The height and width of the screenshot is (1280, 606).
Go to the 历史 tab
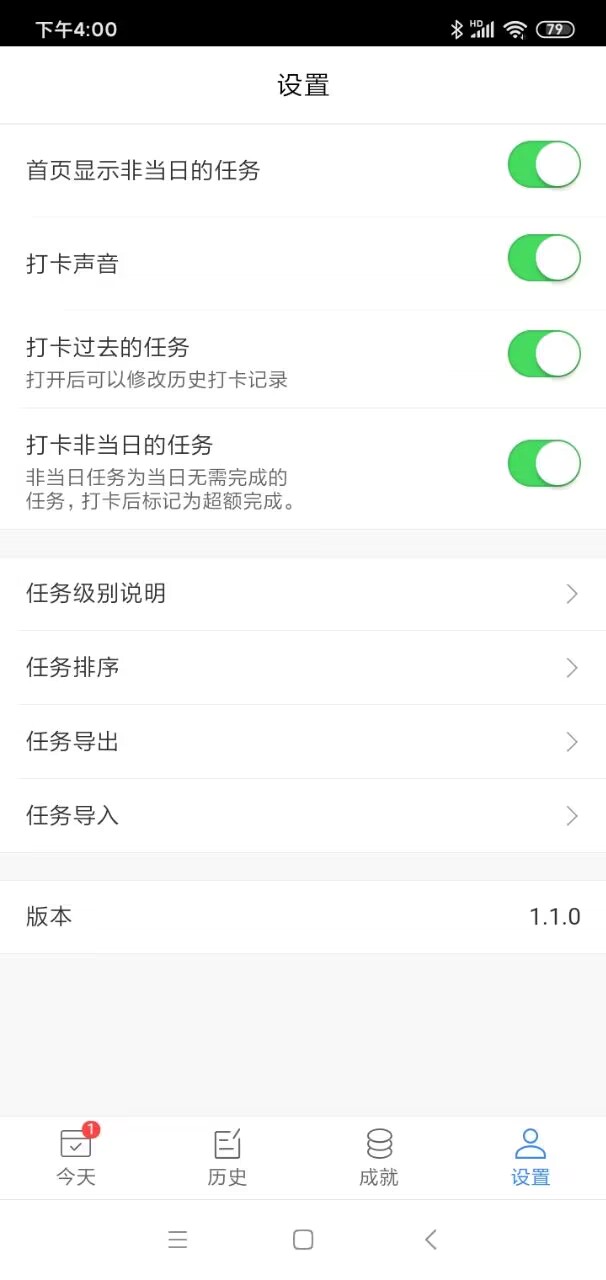227,1157
